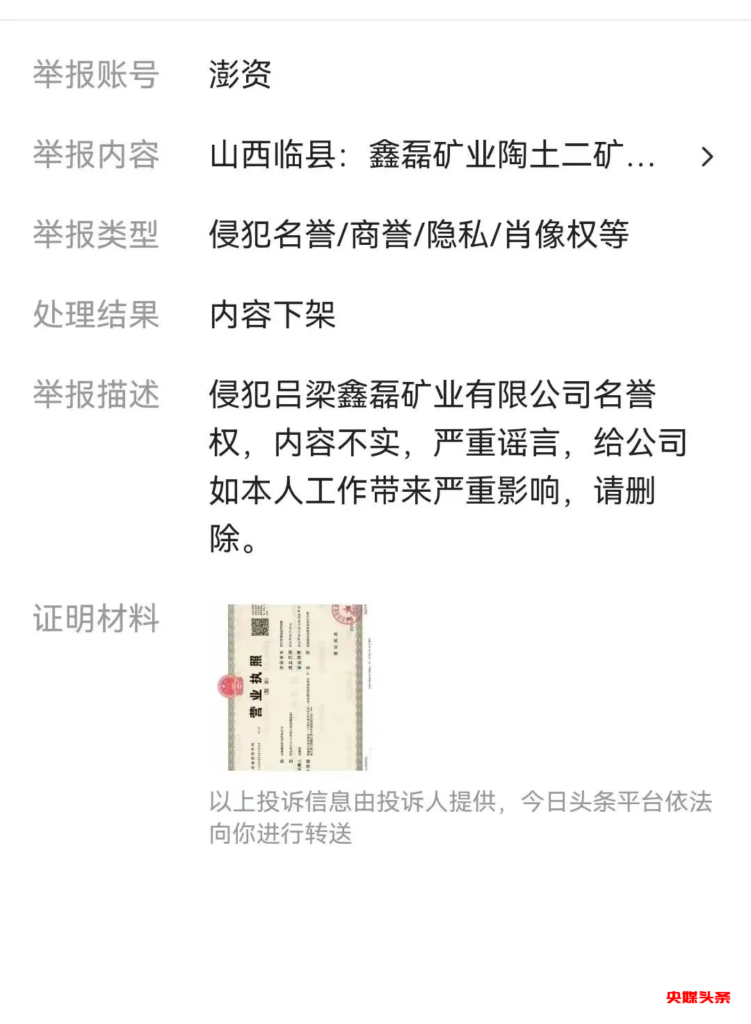Viewport: 751px width, 1024px height.
Task: Click the 举报类型 field label
Action: coord(95,237)
